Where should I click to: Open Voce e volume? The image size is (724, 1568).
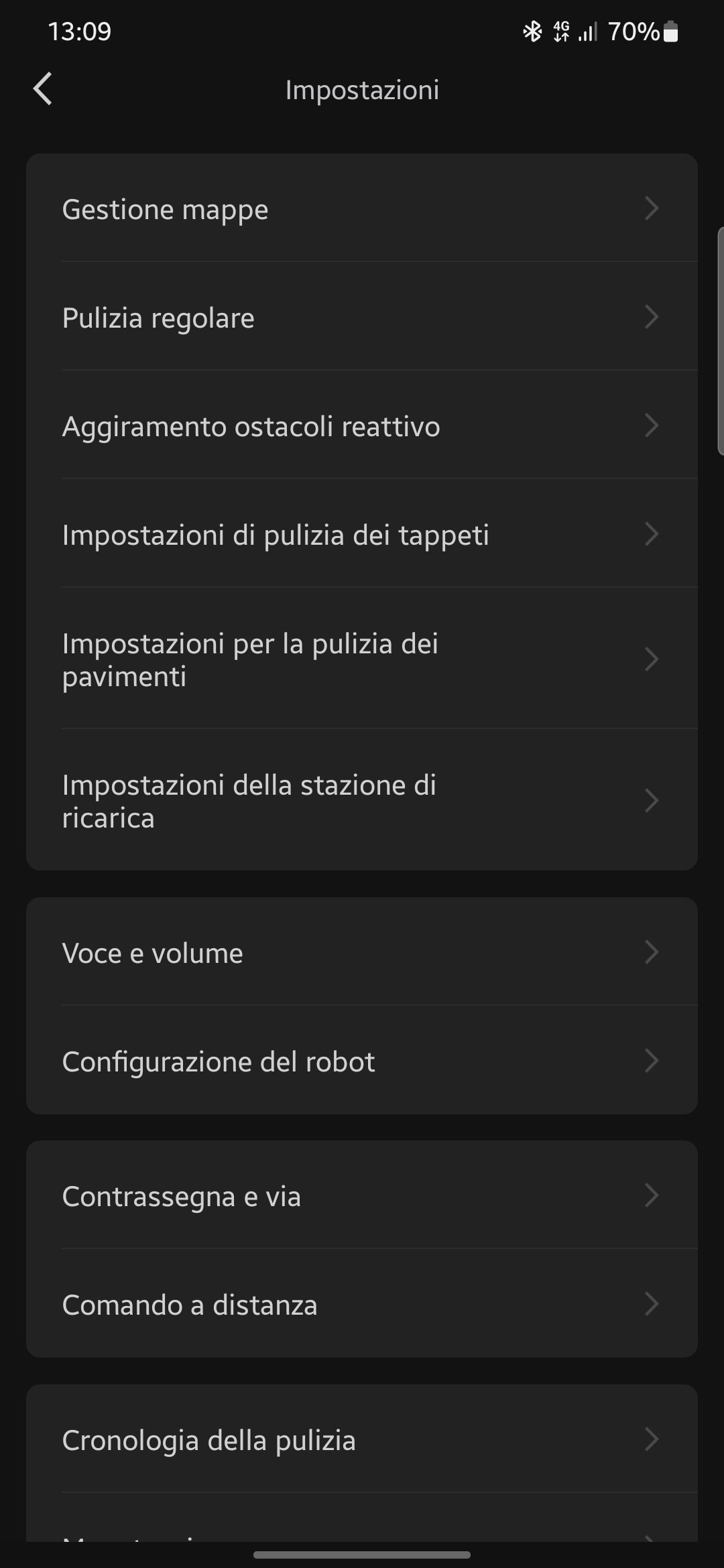(362, 953)
